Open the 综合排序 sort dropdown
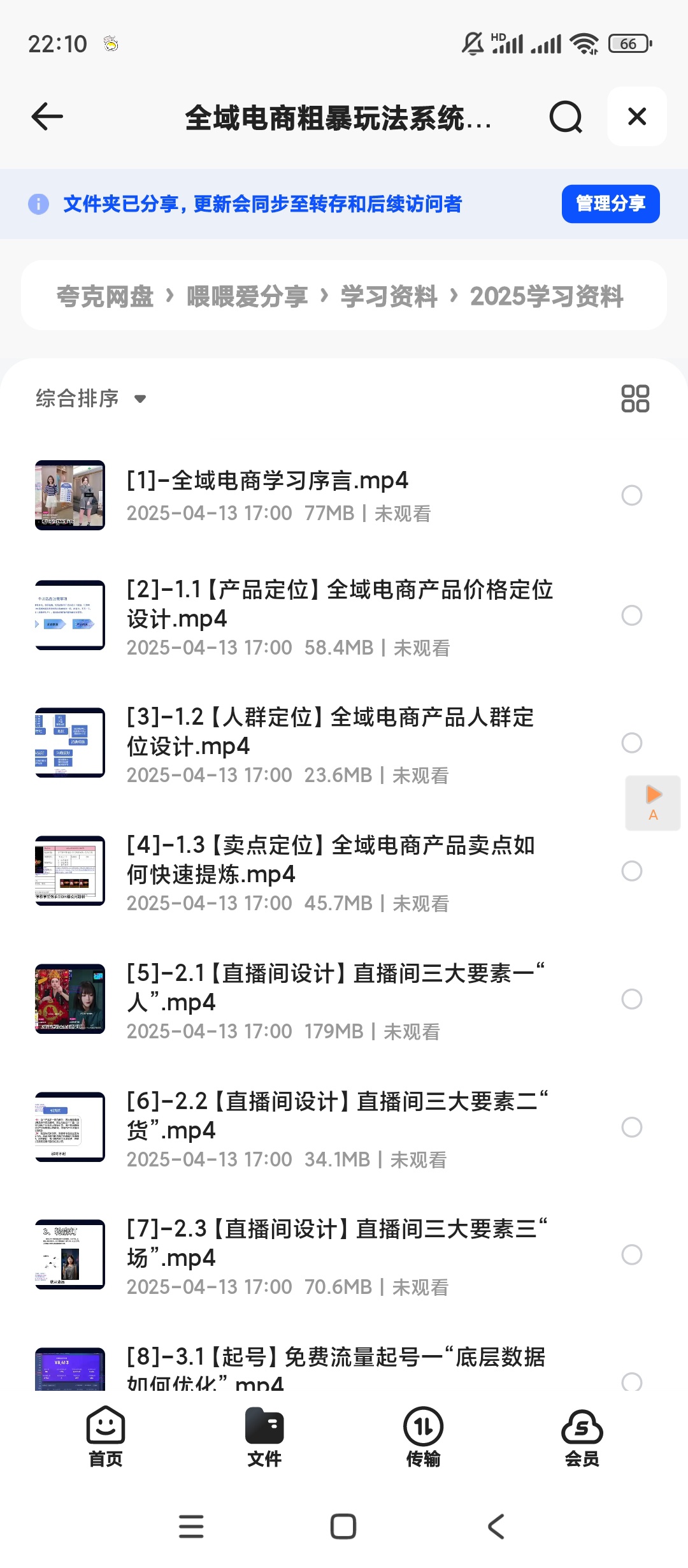Viewport: 688px width, 1568px height. coord(89,398)
